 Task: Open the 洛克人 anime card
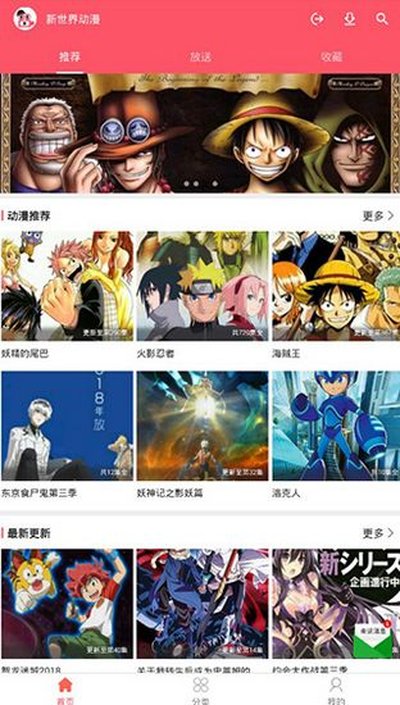[x=336, y=435]
